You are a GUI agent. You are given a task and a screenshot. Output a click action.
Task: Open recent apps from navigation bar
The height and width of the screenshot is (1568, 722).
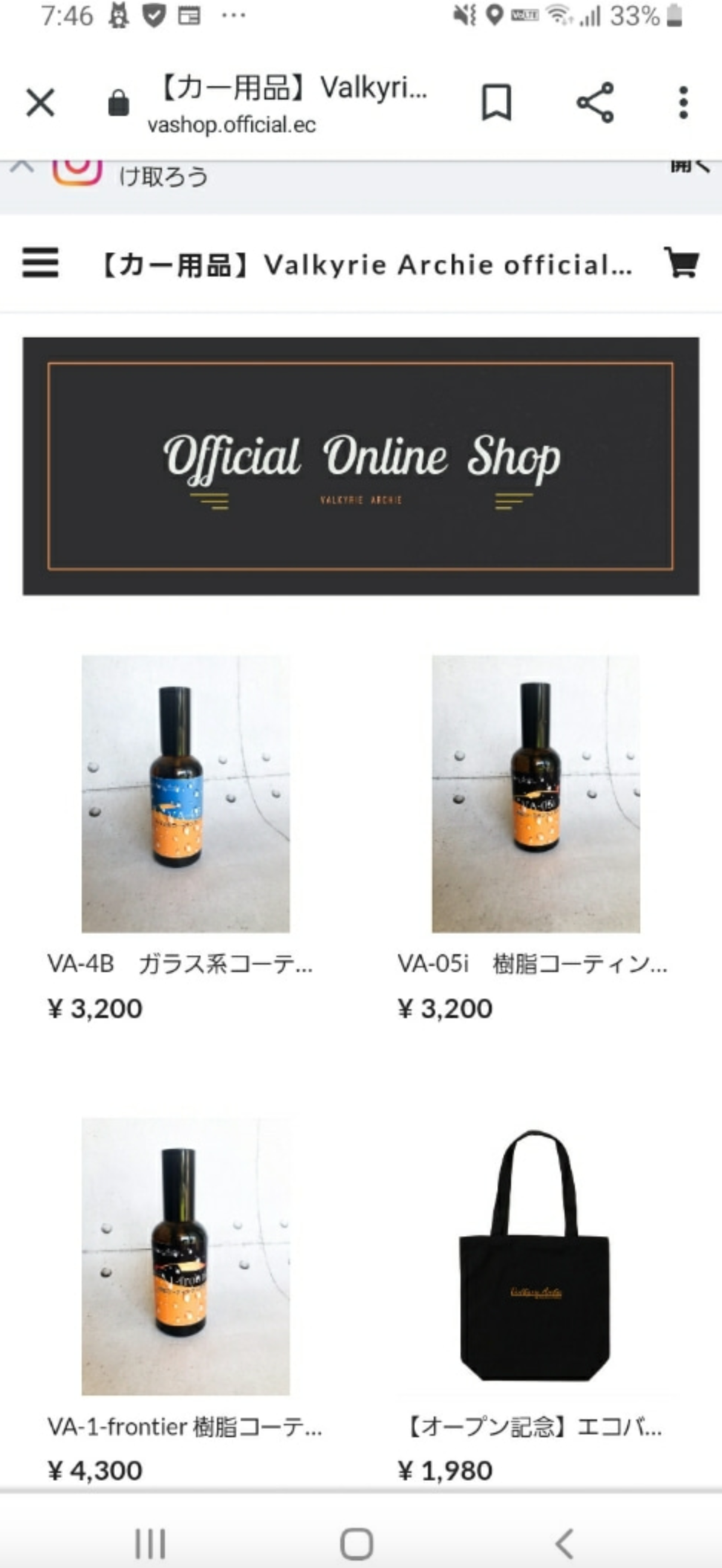pos(150,1543)
